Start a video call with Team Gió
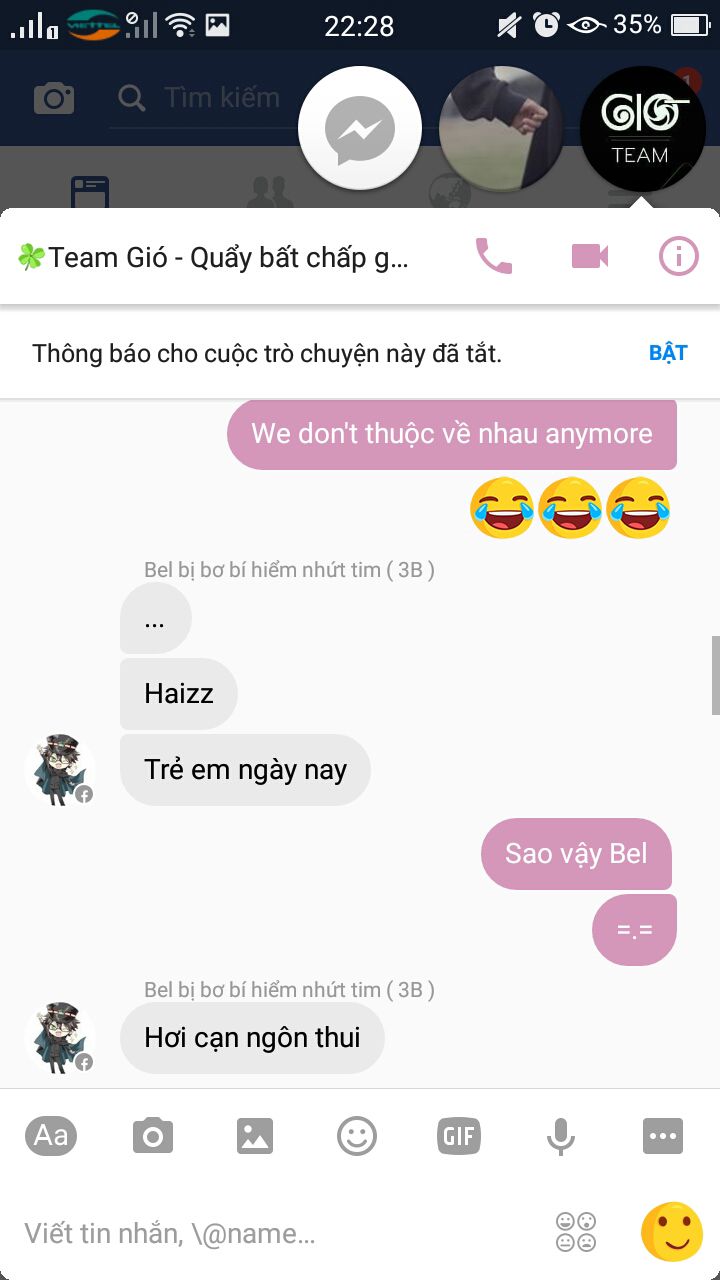 [590, 257]
